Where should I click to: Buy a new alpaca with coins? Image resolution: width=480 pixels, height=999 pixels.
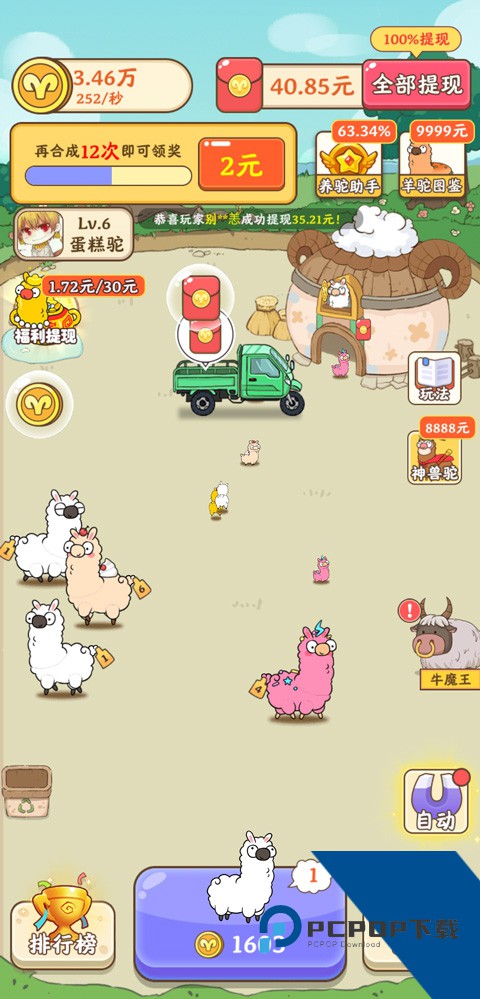(x=240, y=924)
